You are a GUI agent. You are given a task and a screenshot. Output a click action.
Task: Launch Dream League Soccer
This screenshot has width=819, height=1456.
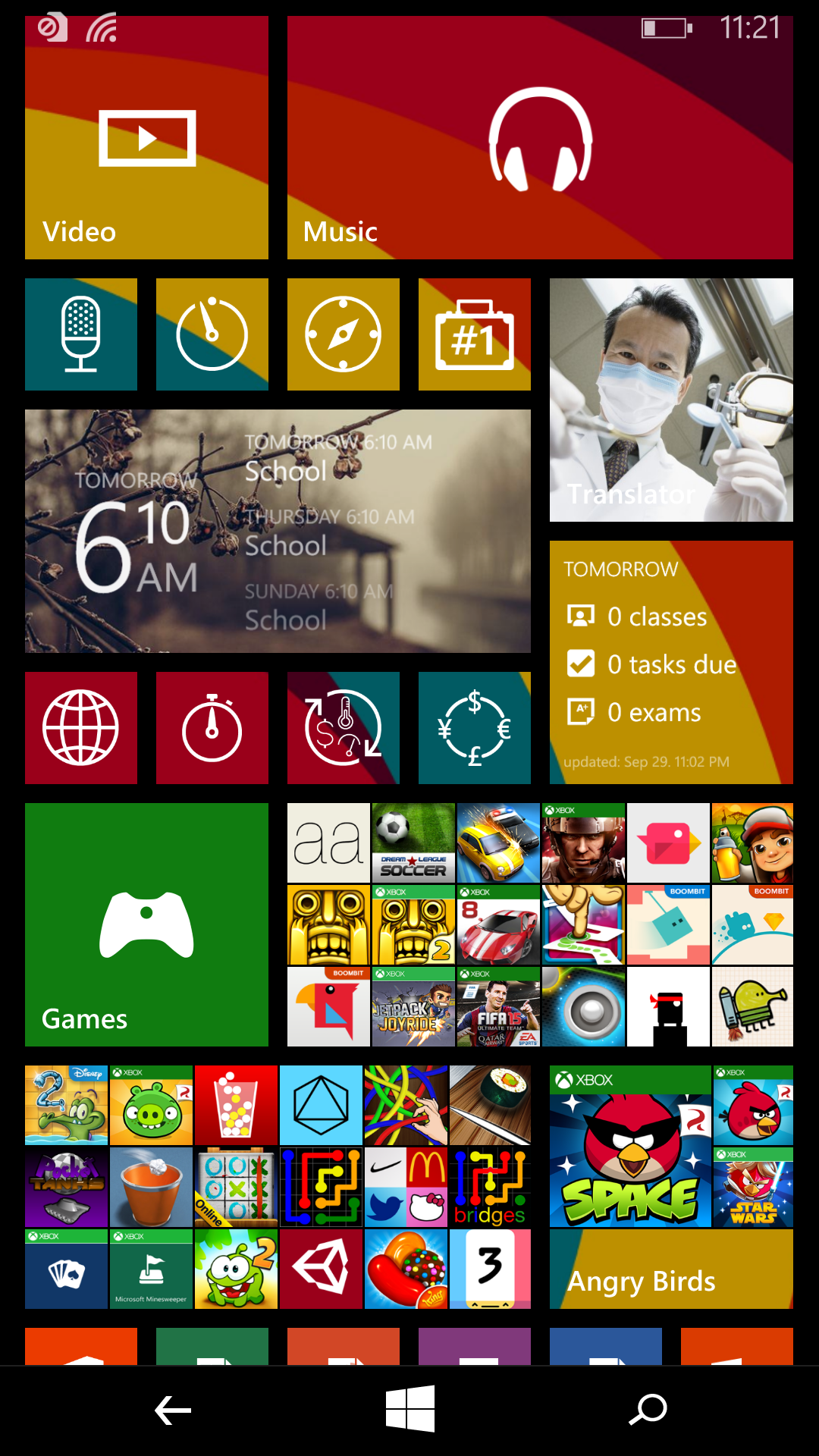(x=413, y=843)
